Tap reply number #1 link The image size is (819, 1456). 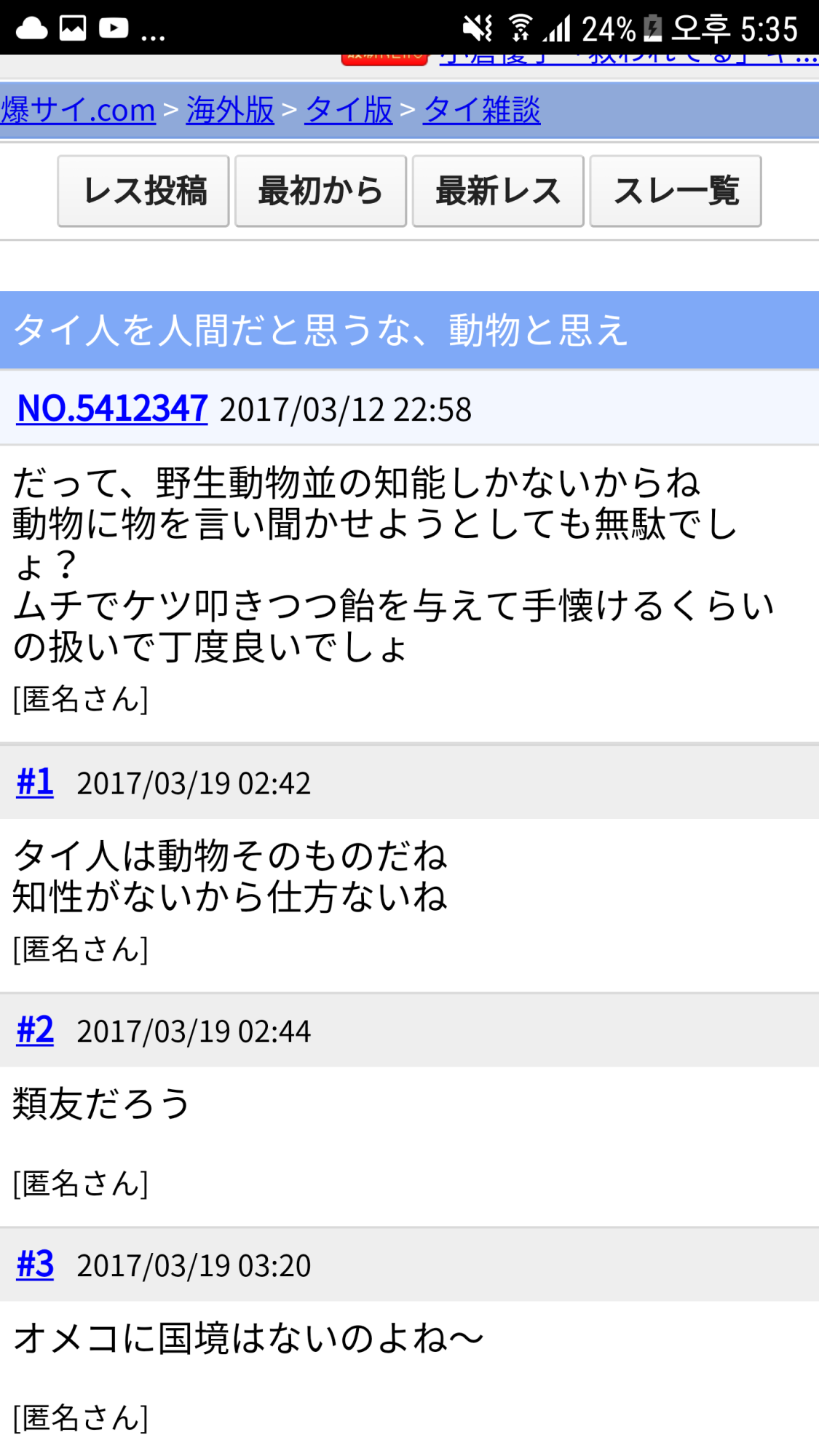(35, 782)
